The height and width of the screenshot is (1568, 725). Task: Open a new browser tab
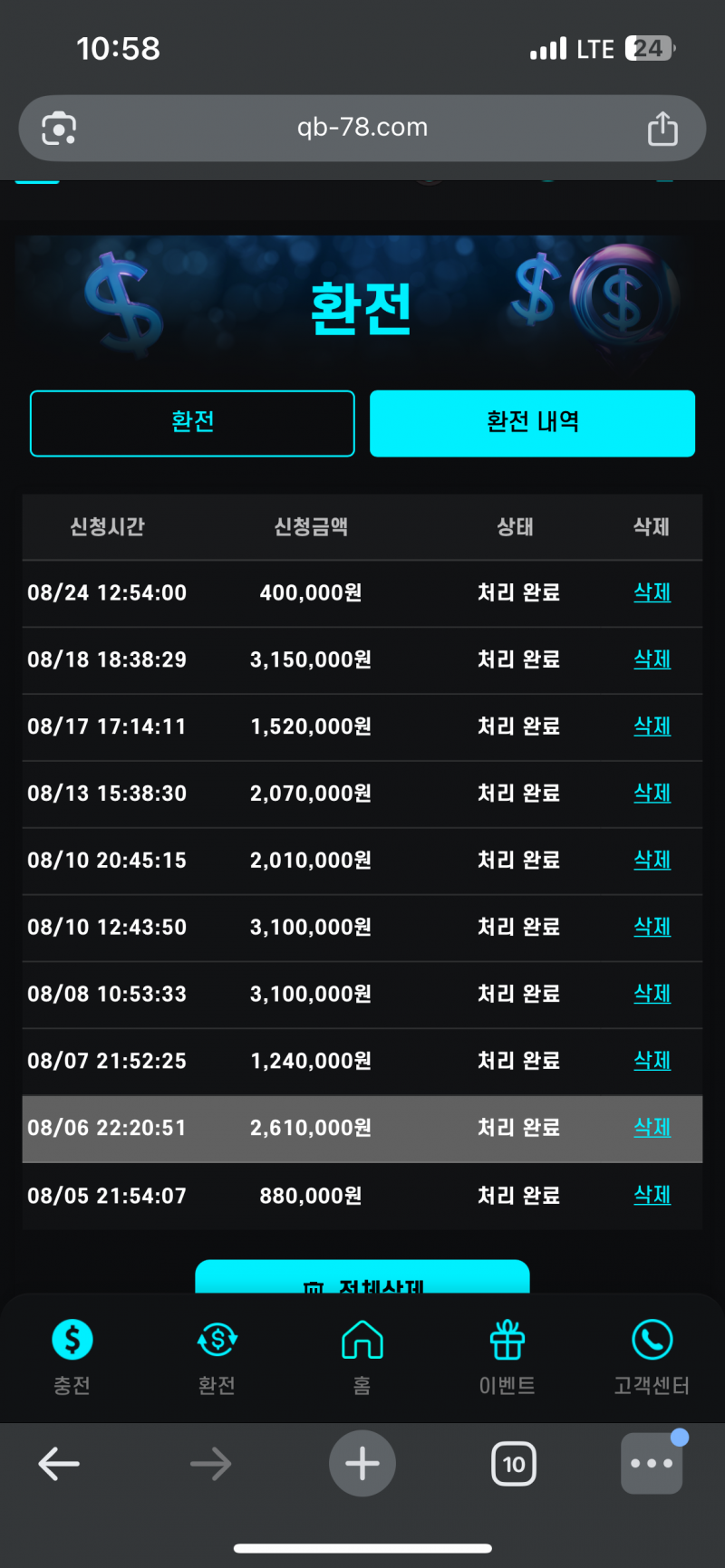pos(362,1464)
